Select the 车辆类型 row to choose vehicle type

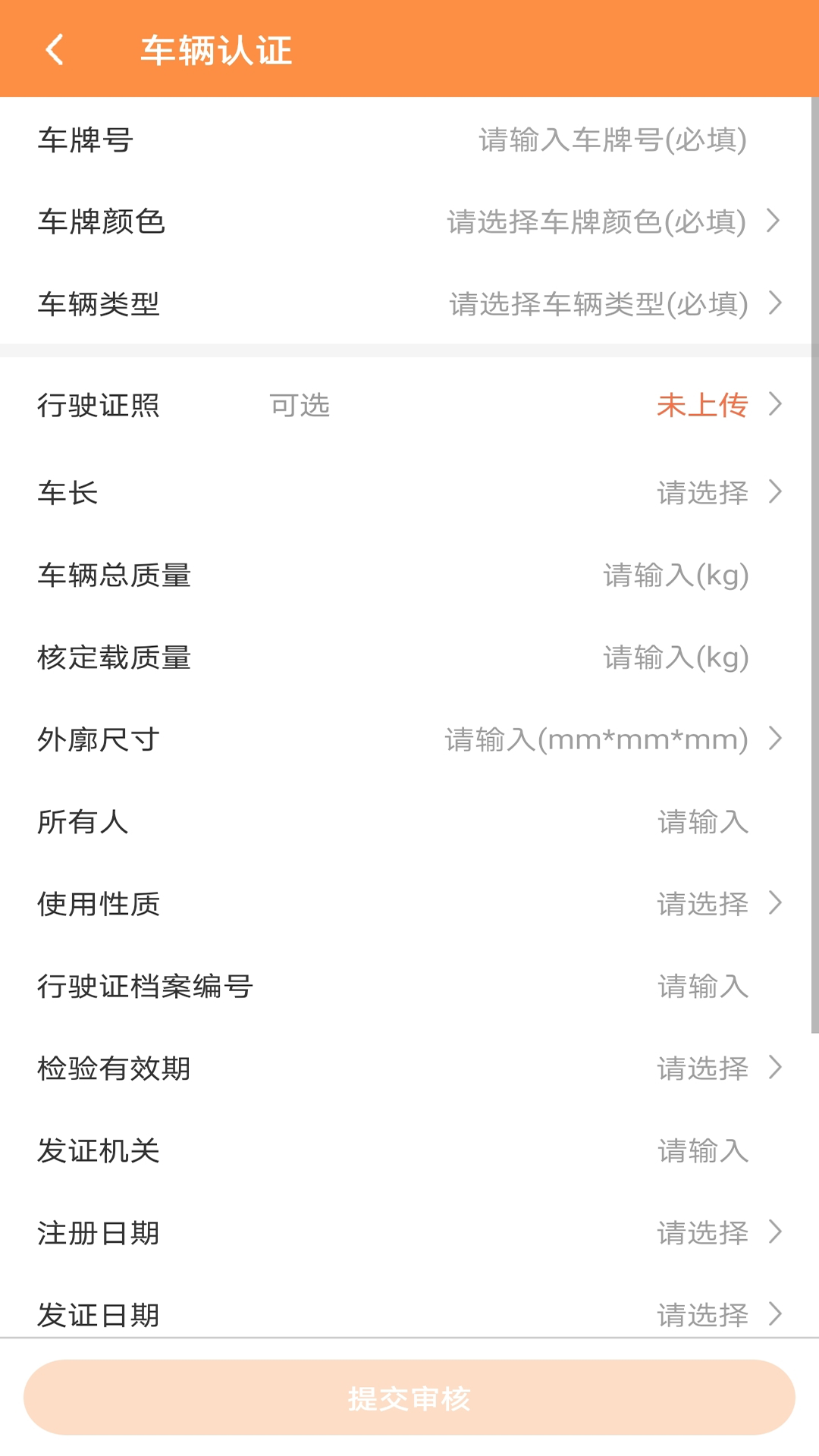pyautogui.click(x=409, y=303)
